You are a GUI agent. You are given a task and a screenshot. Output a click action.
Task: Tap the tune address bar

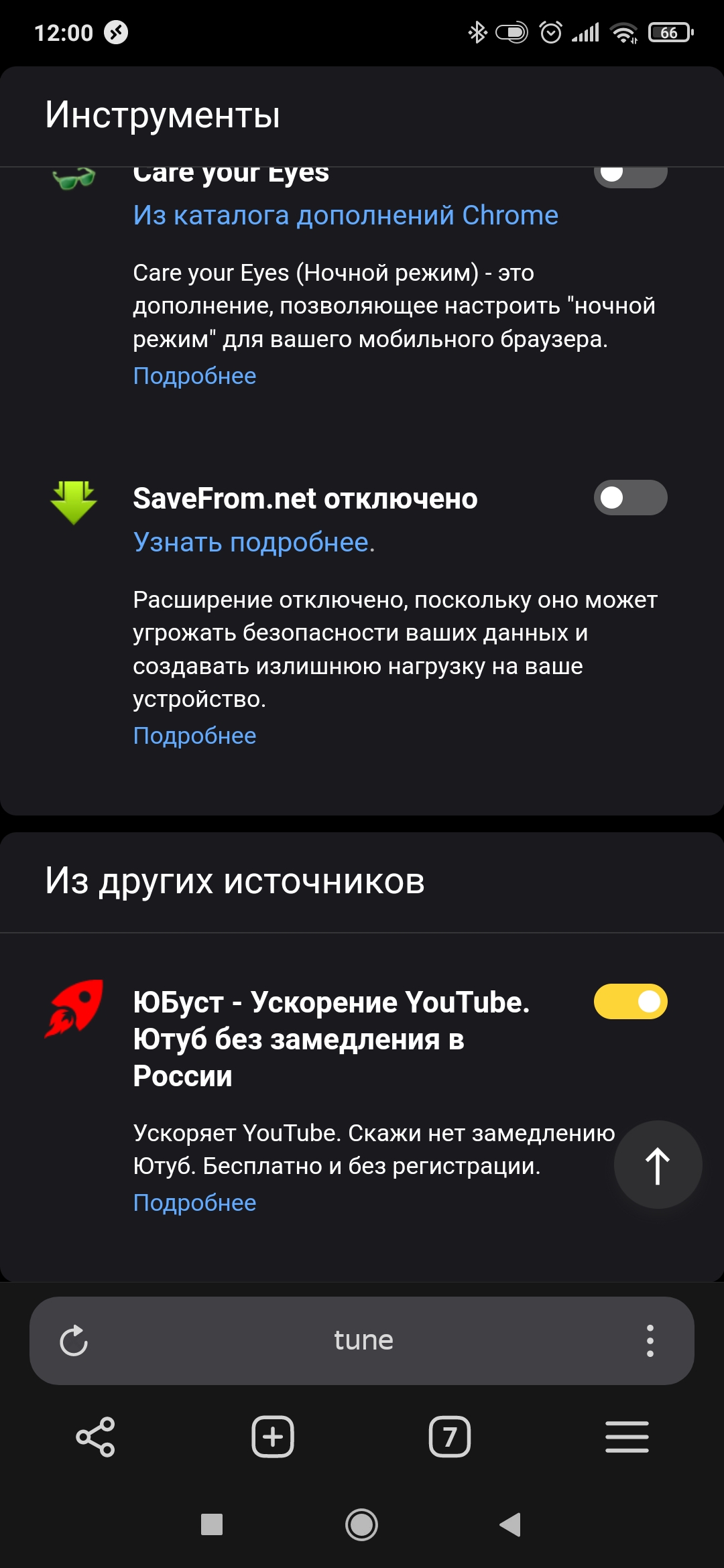pyautogui.click(x=363, y=1341)
